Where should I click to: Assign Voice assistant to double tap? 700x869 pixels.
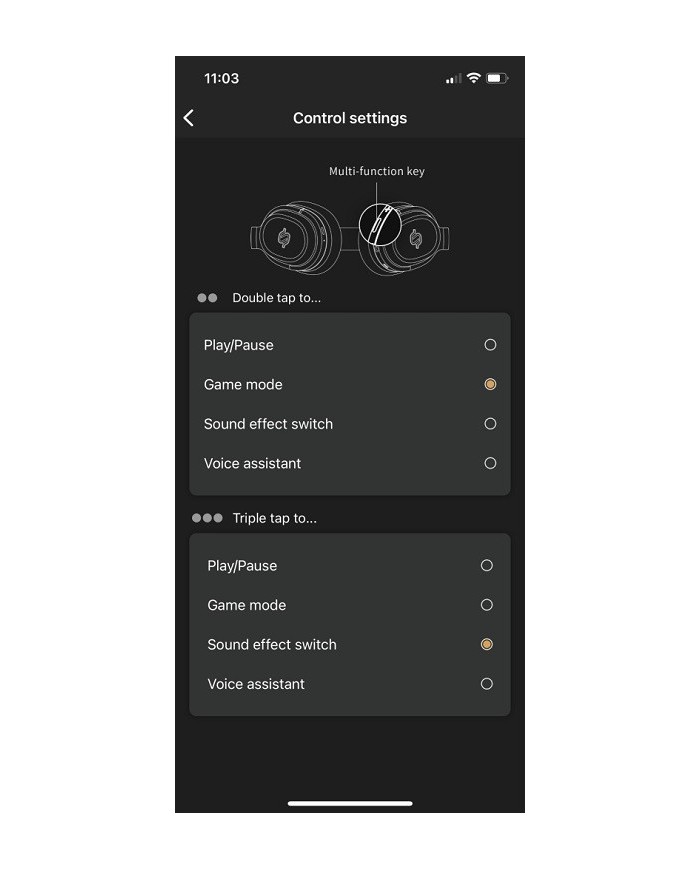pyautogui.click(x=490, y=463)
